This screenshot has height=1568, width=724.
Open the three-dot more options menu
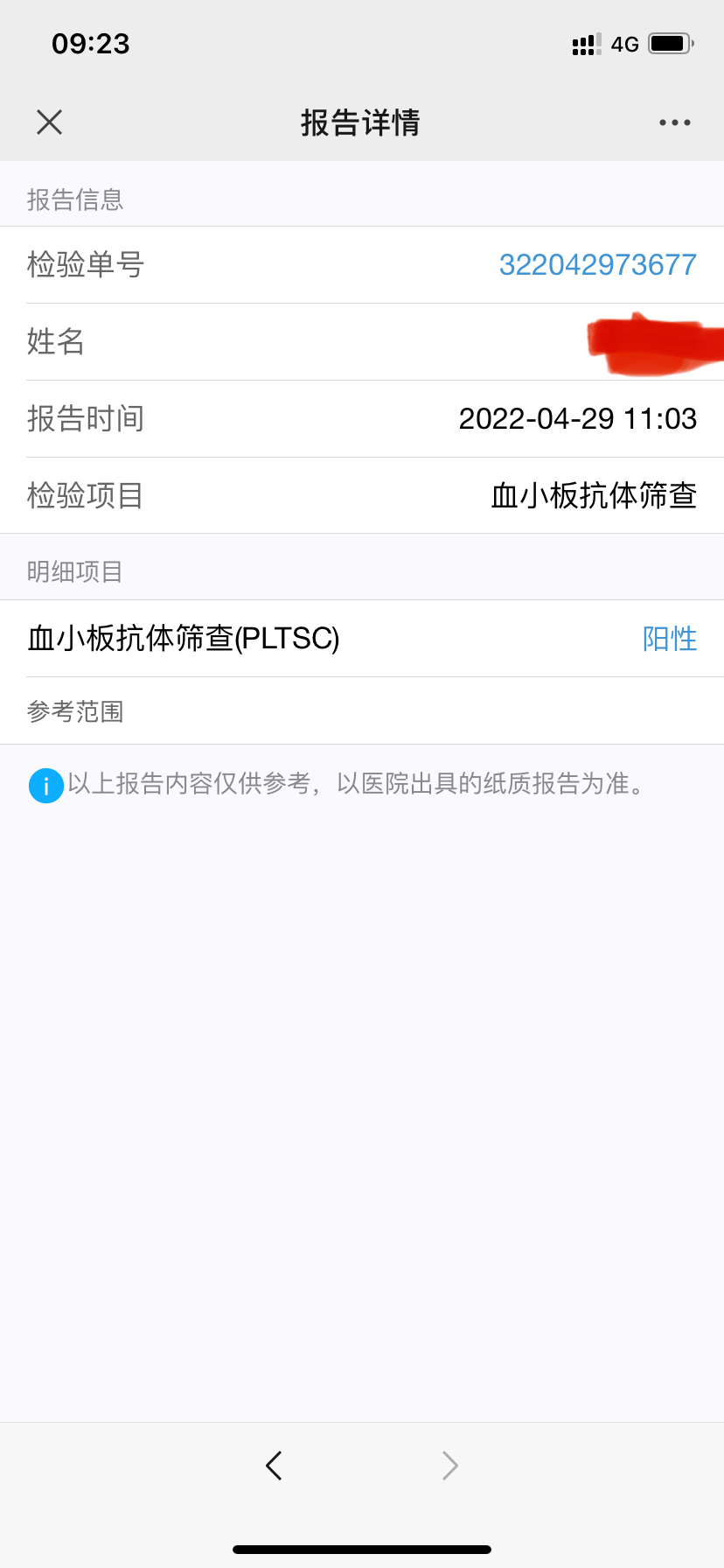675,122
